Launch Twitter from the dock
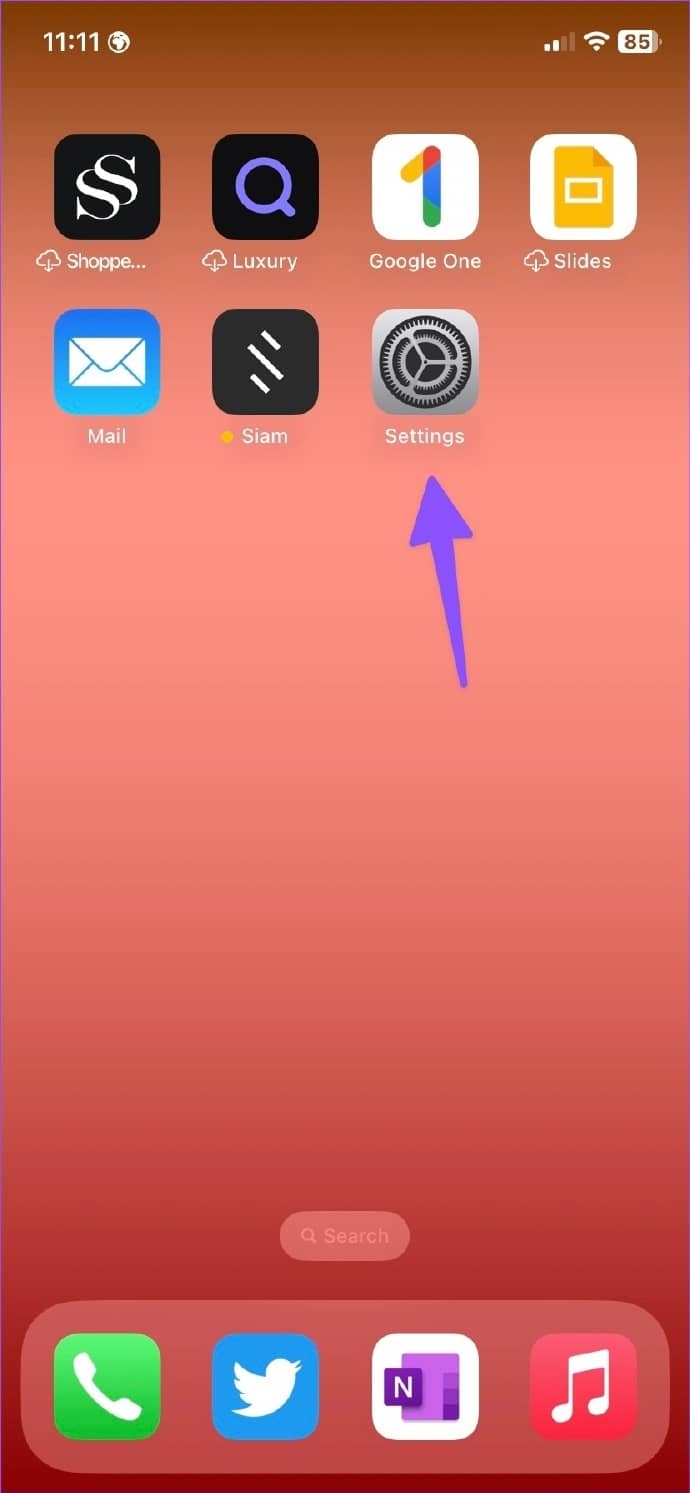This screenshot has width=690, height=1493. click(265, 1386)
